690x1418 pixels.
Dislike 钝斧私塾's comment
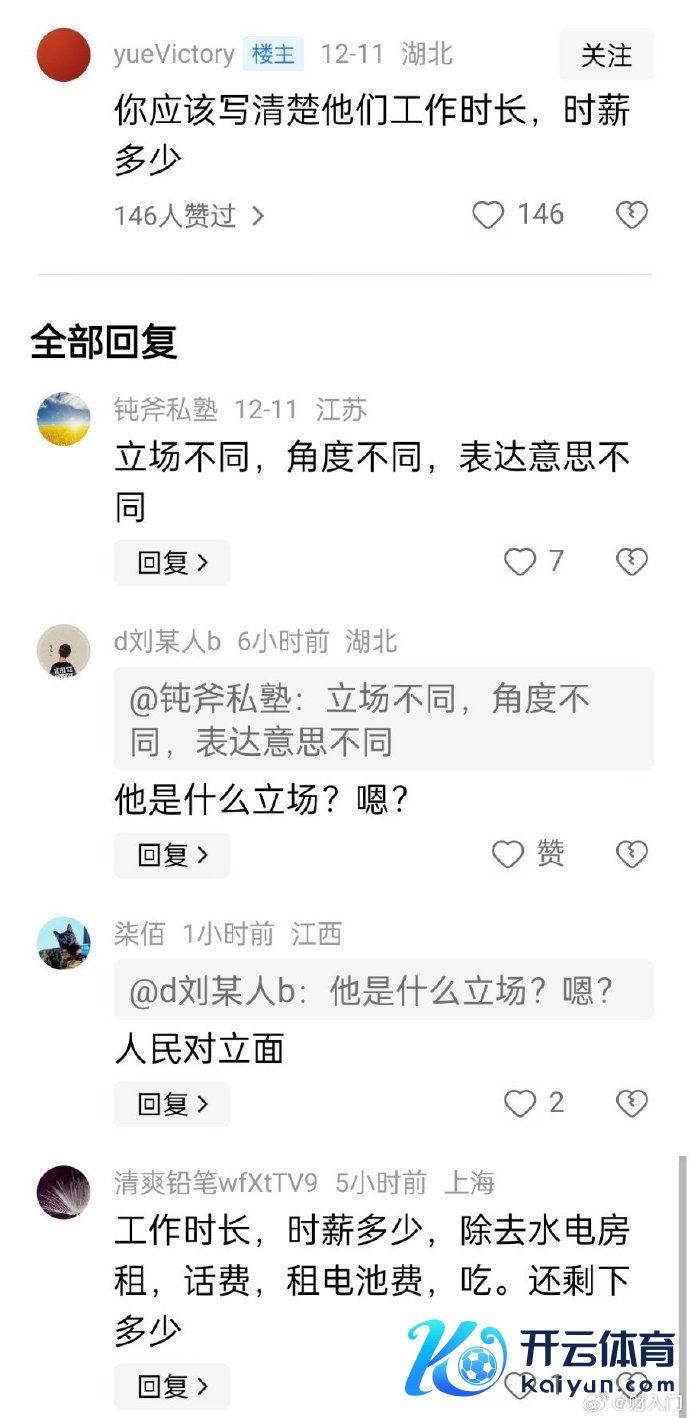pos(631,562)
